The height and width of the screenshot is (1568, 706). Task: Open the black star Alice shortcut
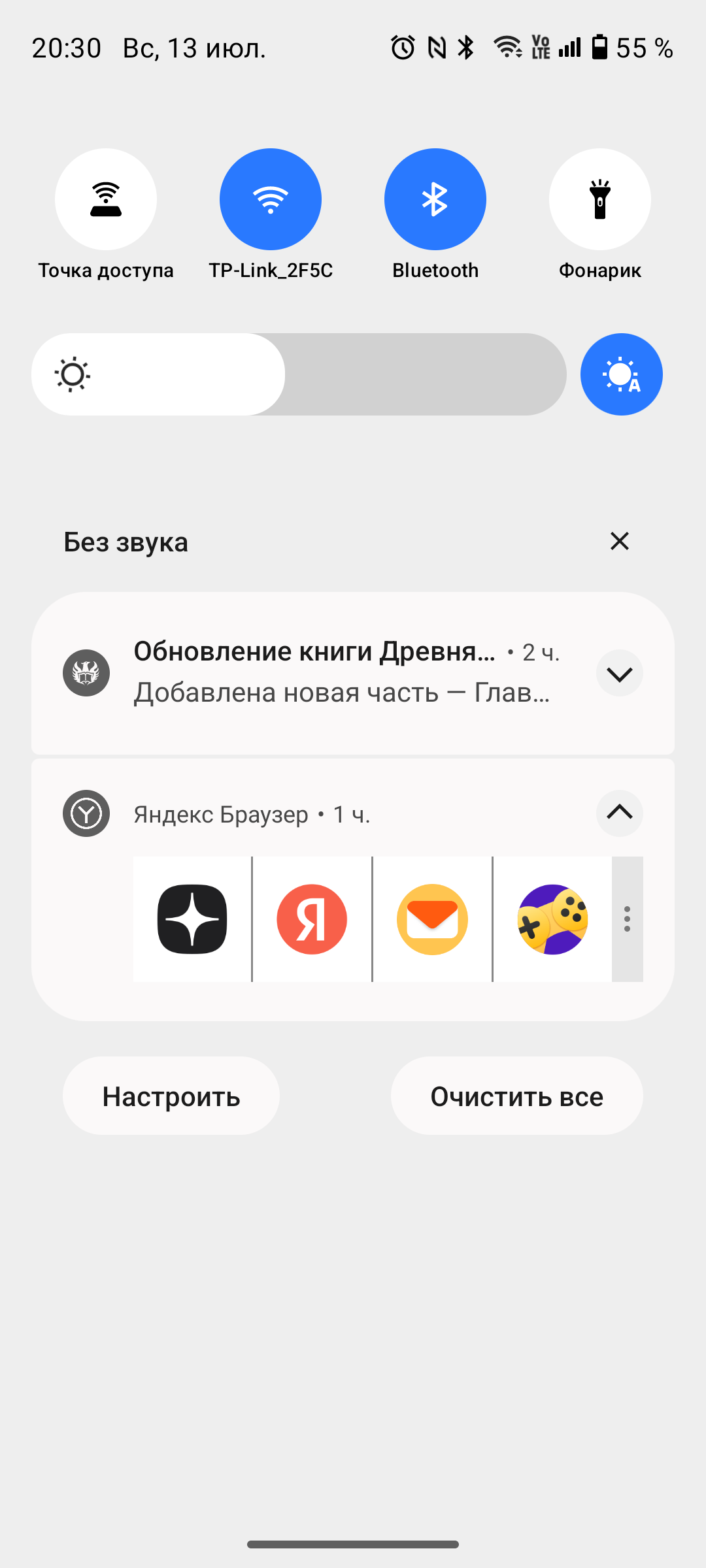pos(192,919)
